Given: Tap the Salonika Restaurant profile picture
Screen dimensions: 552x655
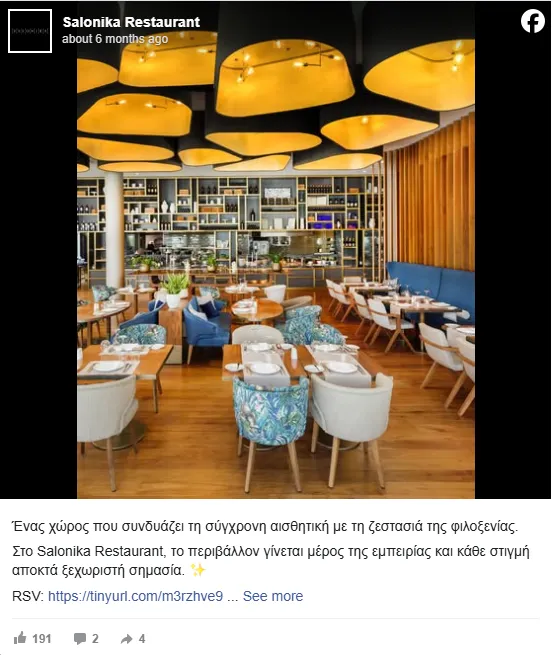Looking at the screenshot, I should 30,31.
